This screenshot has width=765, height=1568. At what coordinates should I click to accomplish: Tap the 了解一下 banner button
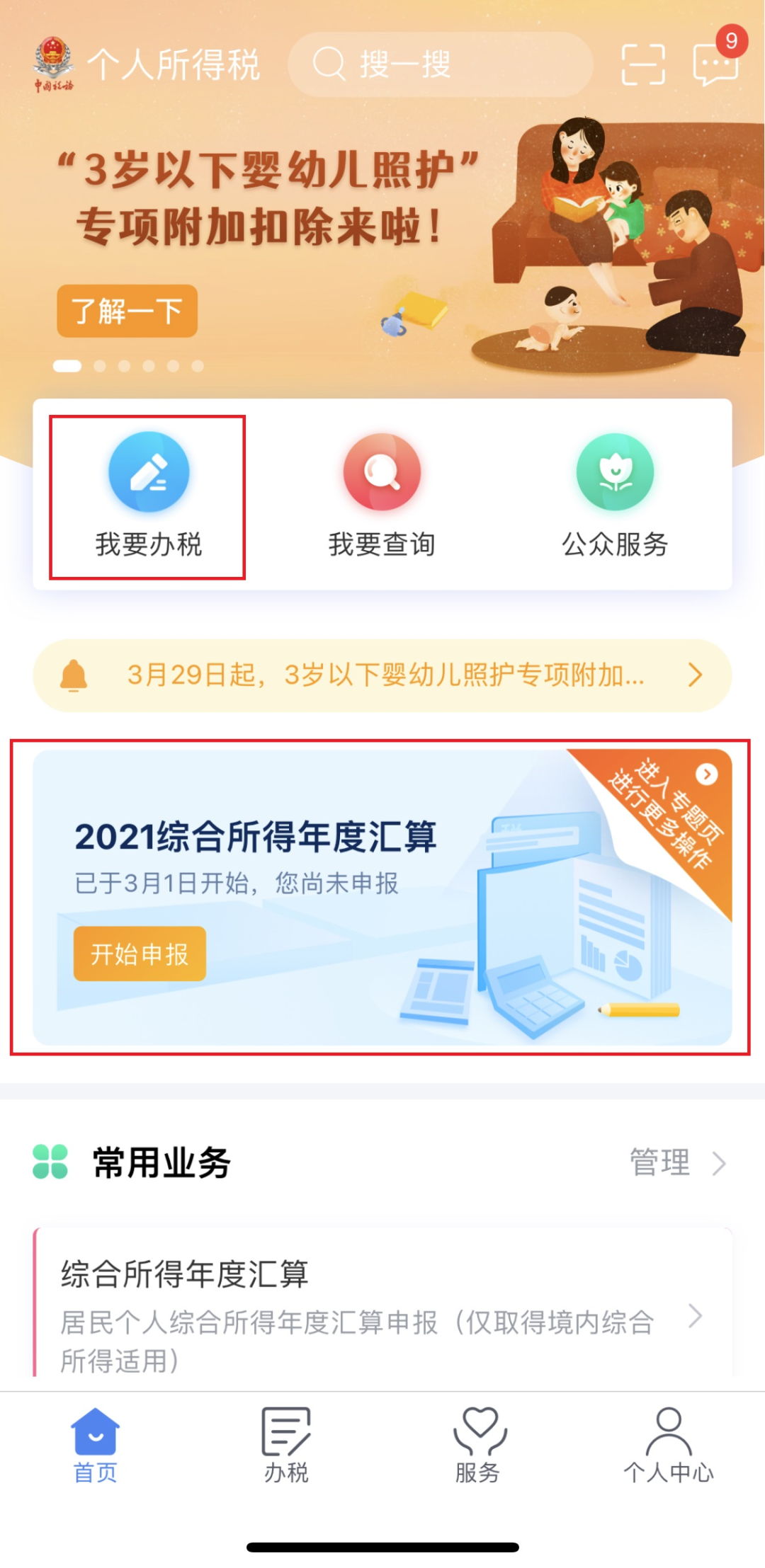click(127, 311)
